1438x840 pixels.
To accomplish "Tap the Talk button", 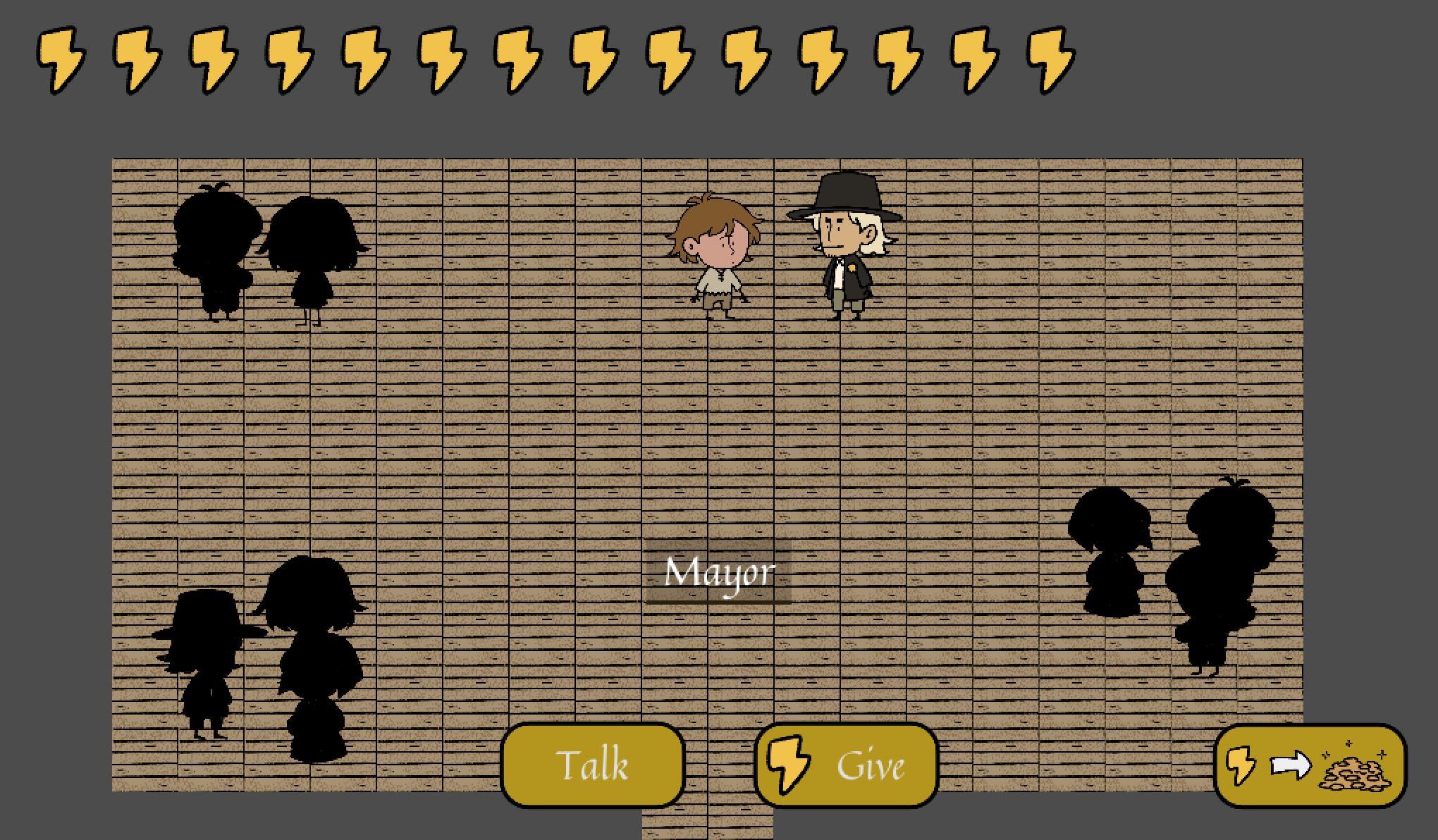I will click(592, 765).
